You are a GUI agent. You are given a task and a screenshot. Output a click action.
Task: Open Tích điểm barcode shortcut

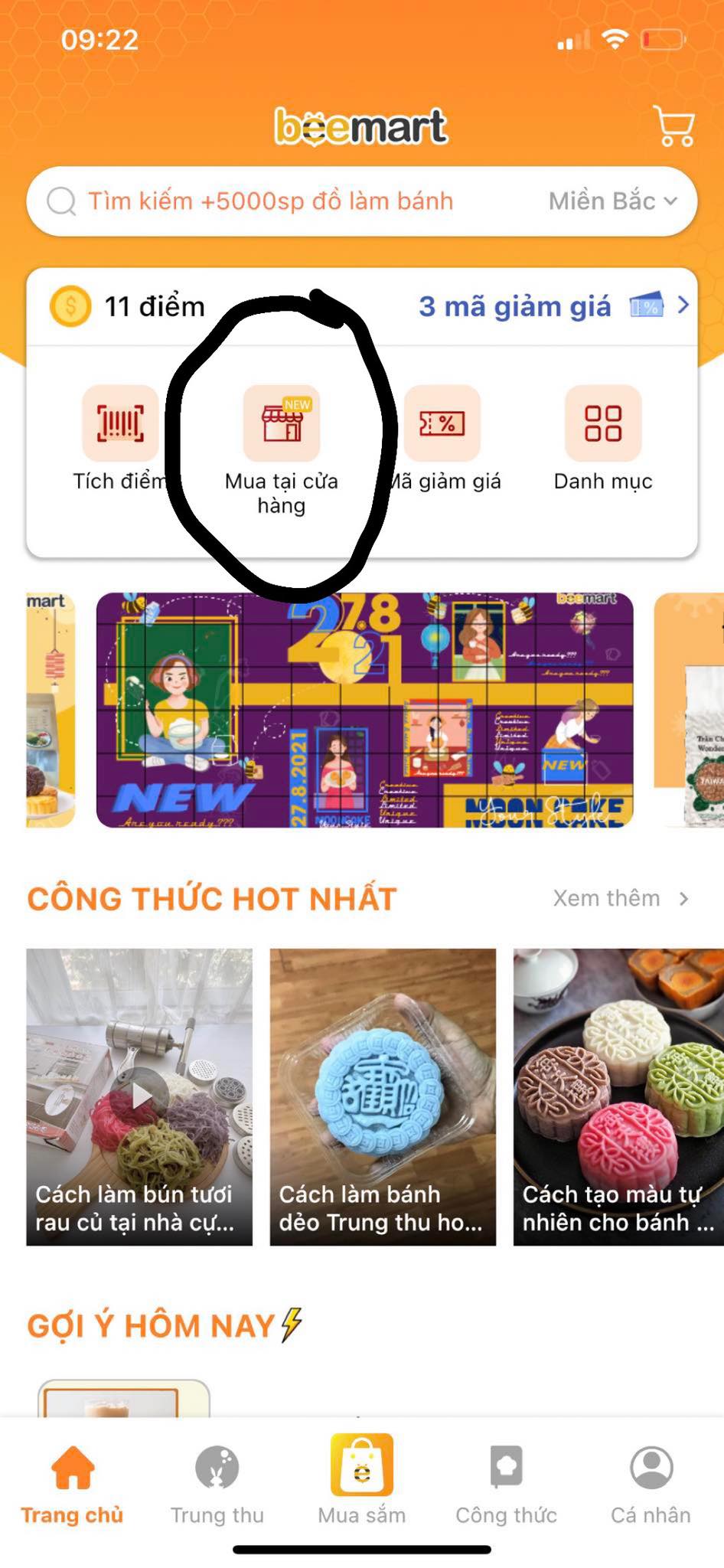click(x=120, y=424)
